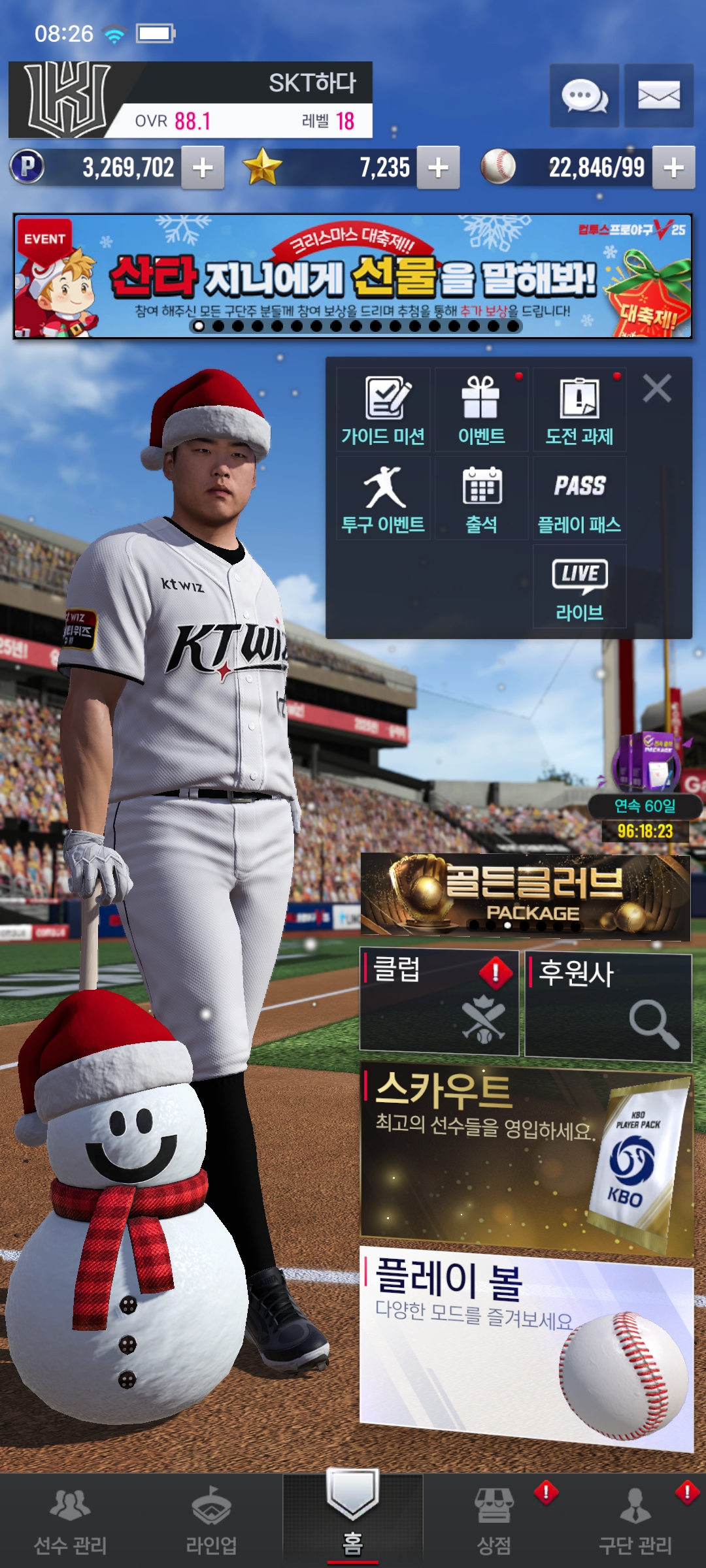Viewport: 706px width, 1568px height.
Task: Open 라이브 live section
Action: tap(579, 587)
